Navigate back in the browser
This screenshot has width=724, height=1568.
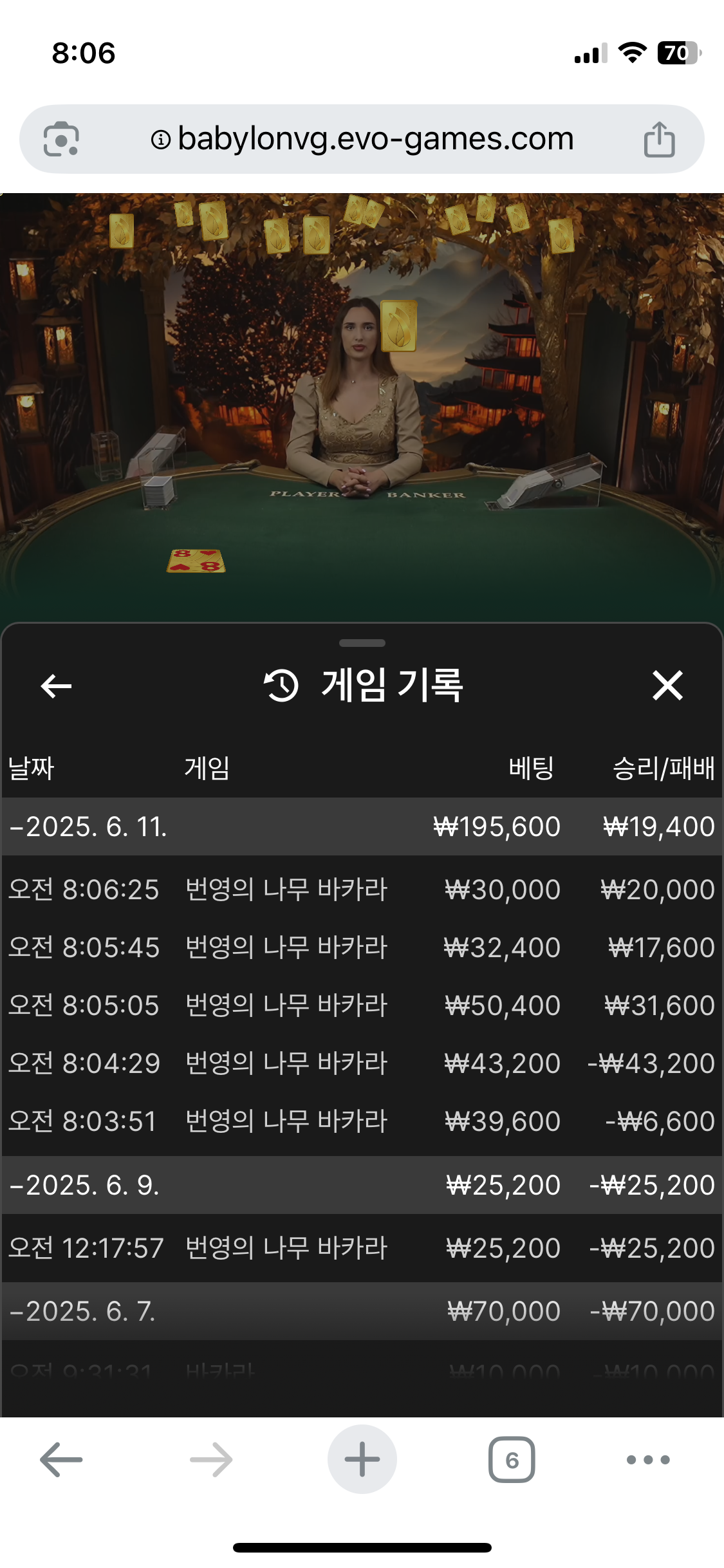[x=61, y=1459]
